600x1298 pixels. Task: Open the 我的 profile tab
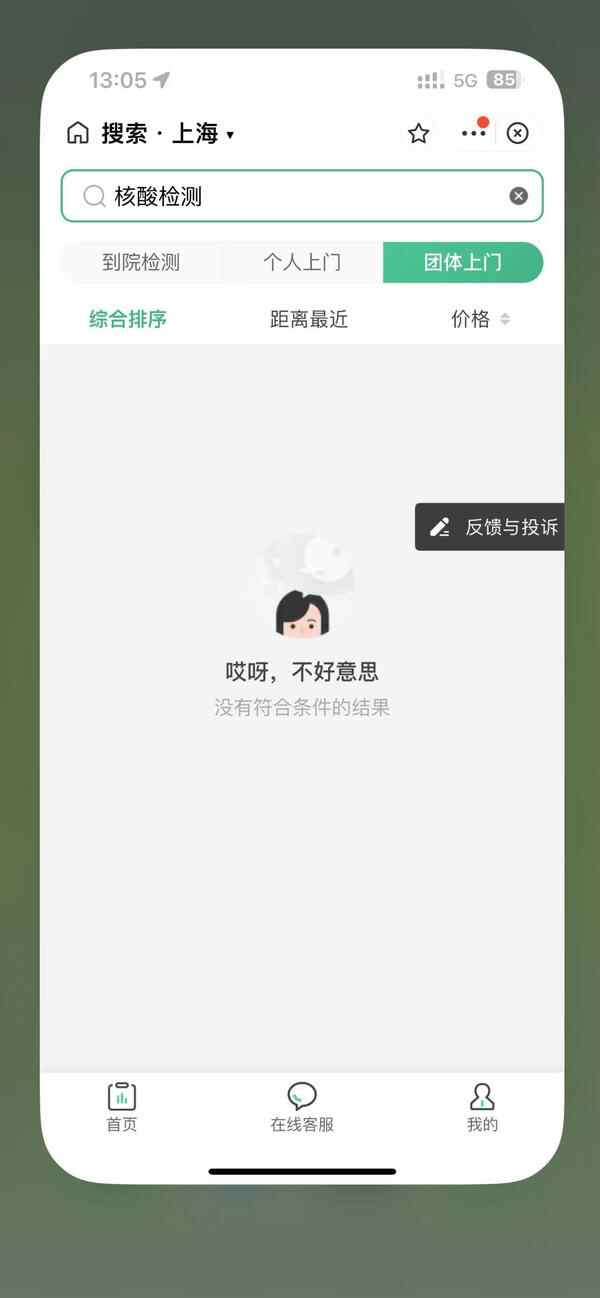[x=482, y=1106]
